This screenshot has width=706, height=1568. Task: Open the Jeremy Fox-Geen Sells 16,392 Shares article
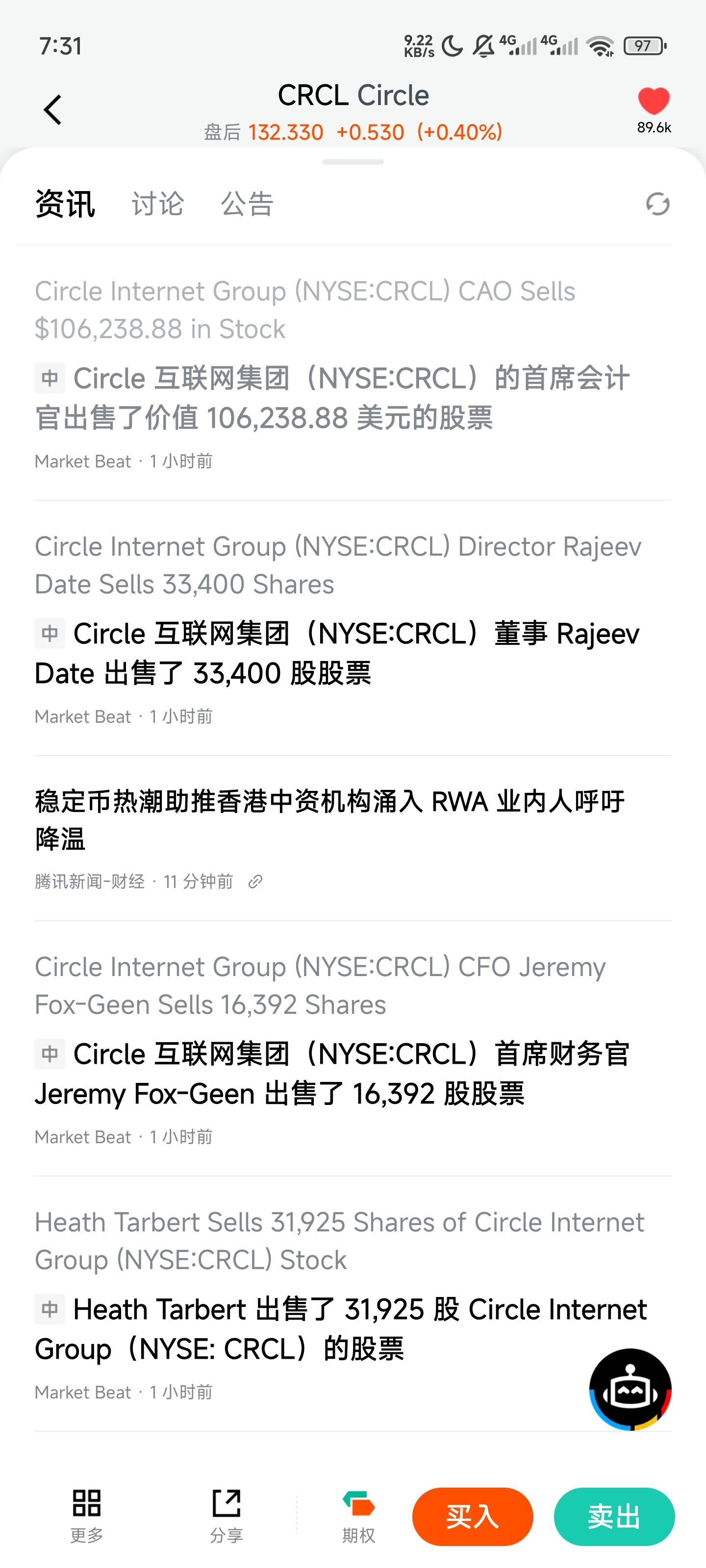point(353,1049)
